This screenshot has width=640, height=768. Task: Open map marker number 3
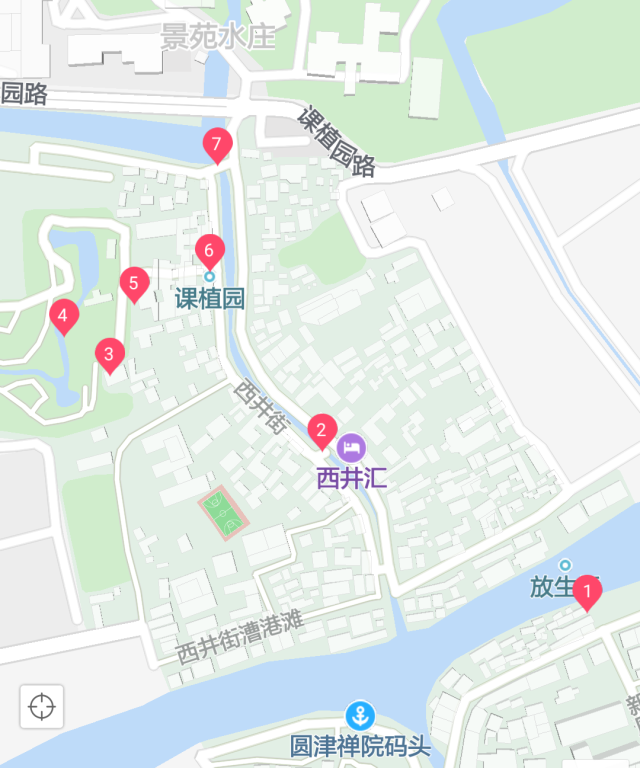coord(109,354)
